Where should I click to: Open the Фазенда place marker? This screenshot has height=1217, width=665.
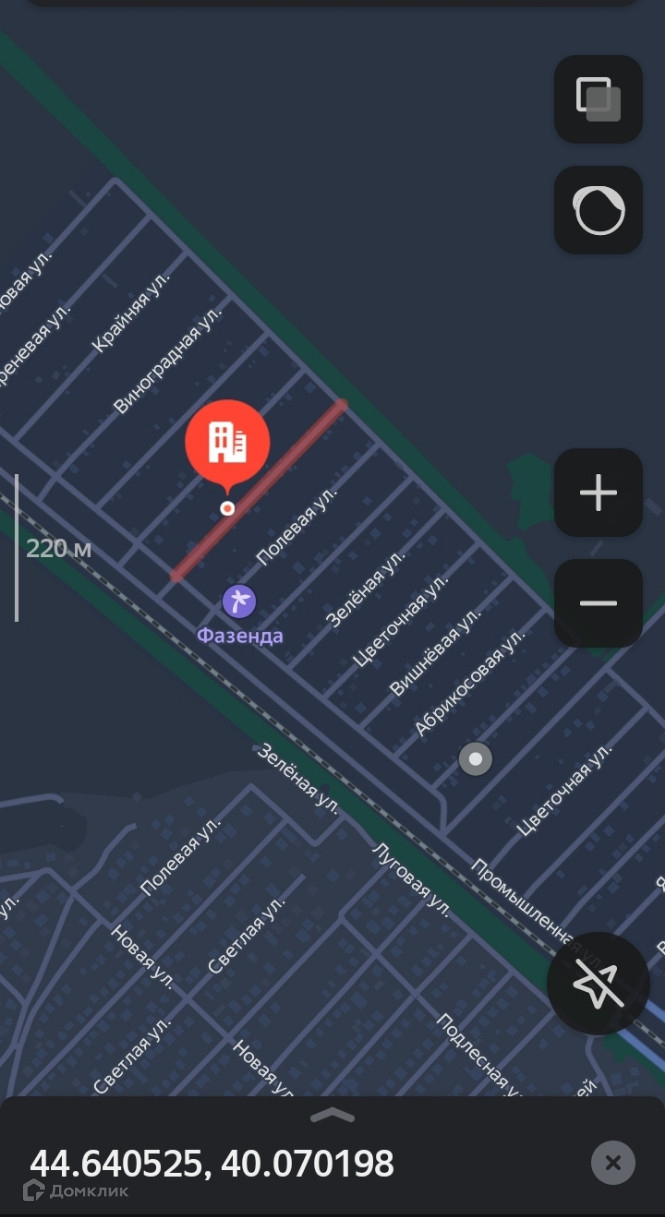(x=239, y=601)
